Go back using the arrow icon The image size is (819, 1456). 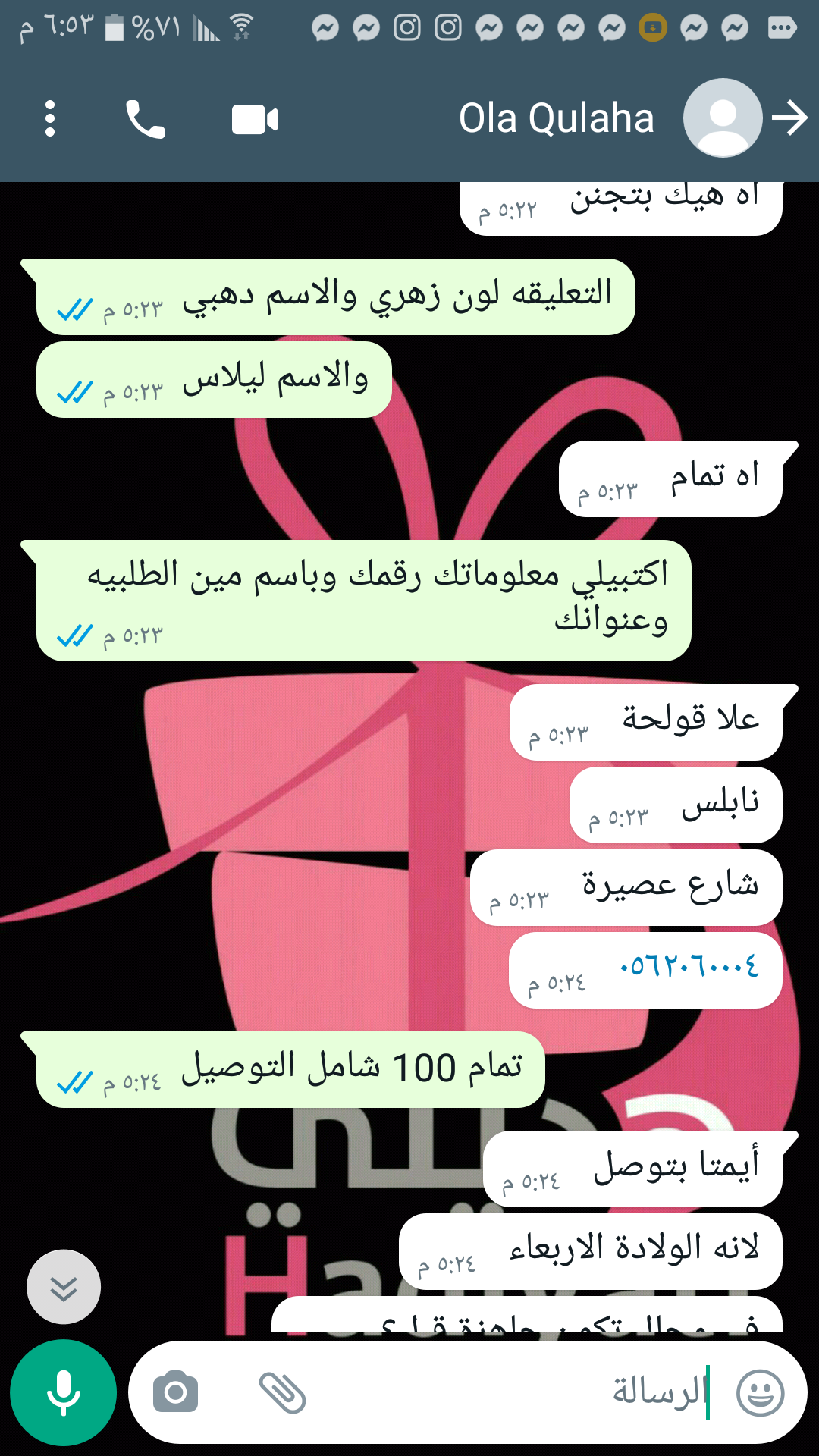pyautogui.click(x=789, y=118)
